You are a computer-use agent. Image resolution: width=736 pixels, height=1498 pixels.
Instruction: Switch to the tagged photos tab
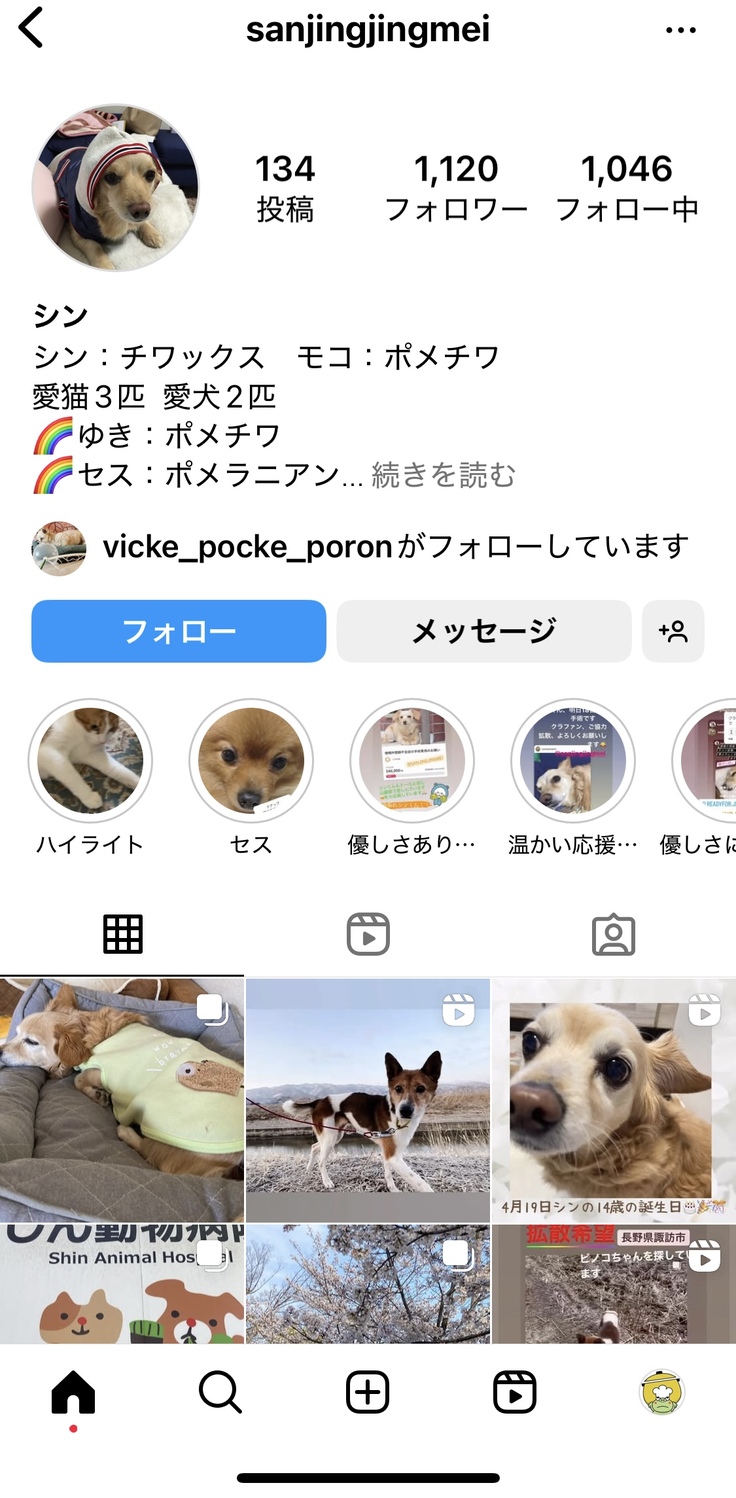(x=613, y=935)
